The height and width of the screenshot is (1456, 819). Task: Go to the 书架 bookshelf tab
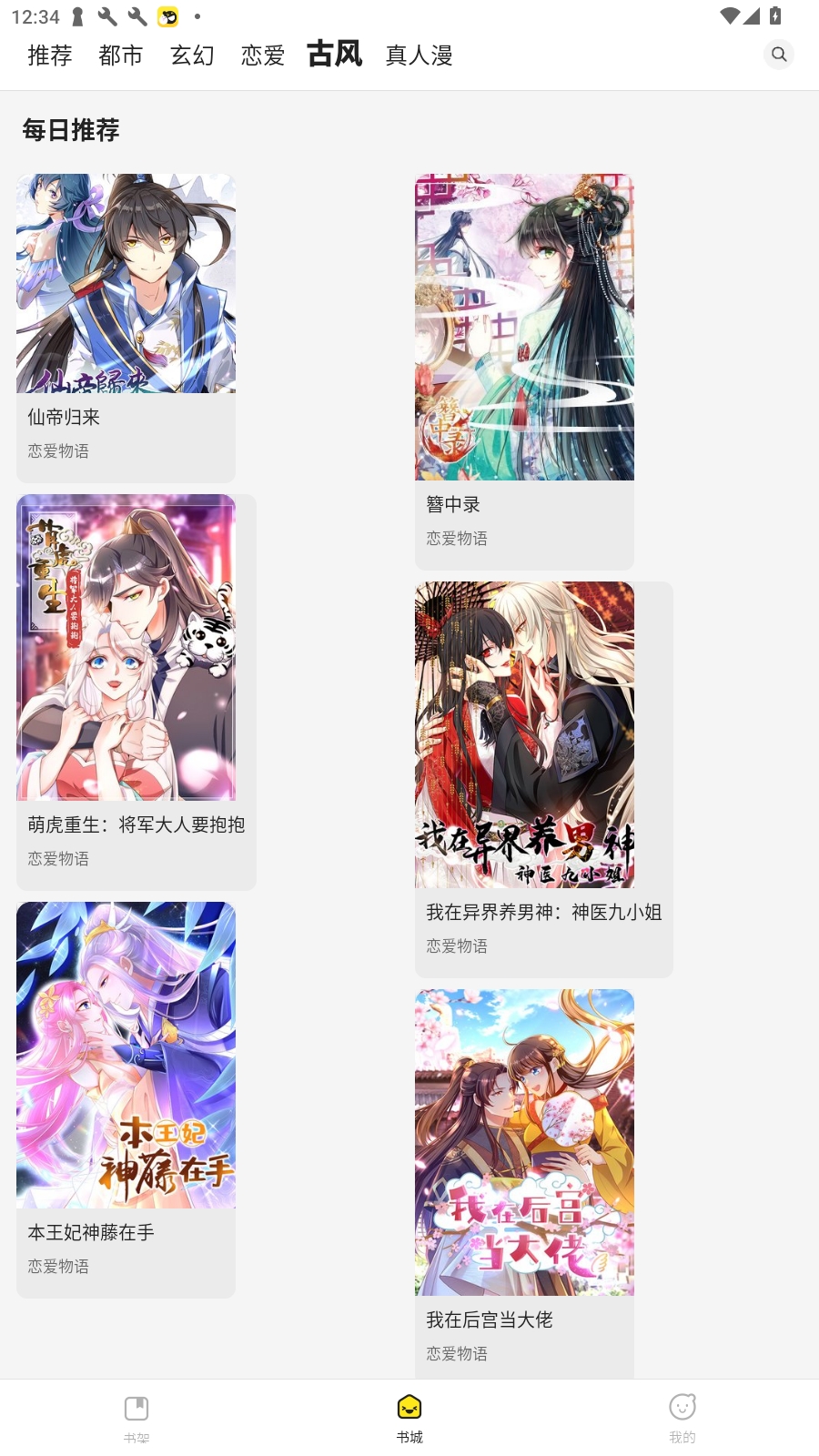[136, 1419]
